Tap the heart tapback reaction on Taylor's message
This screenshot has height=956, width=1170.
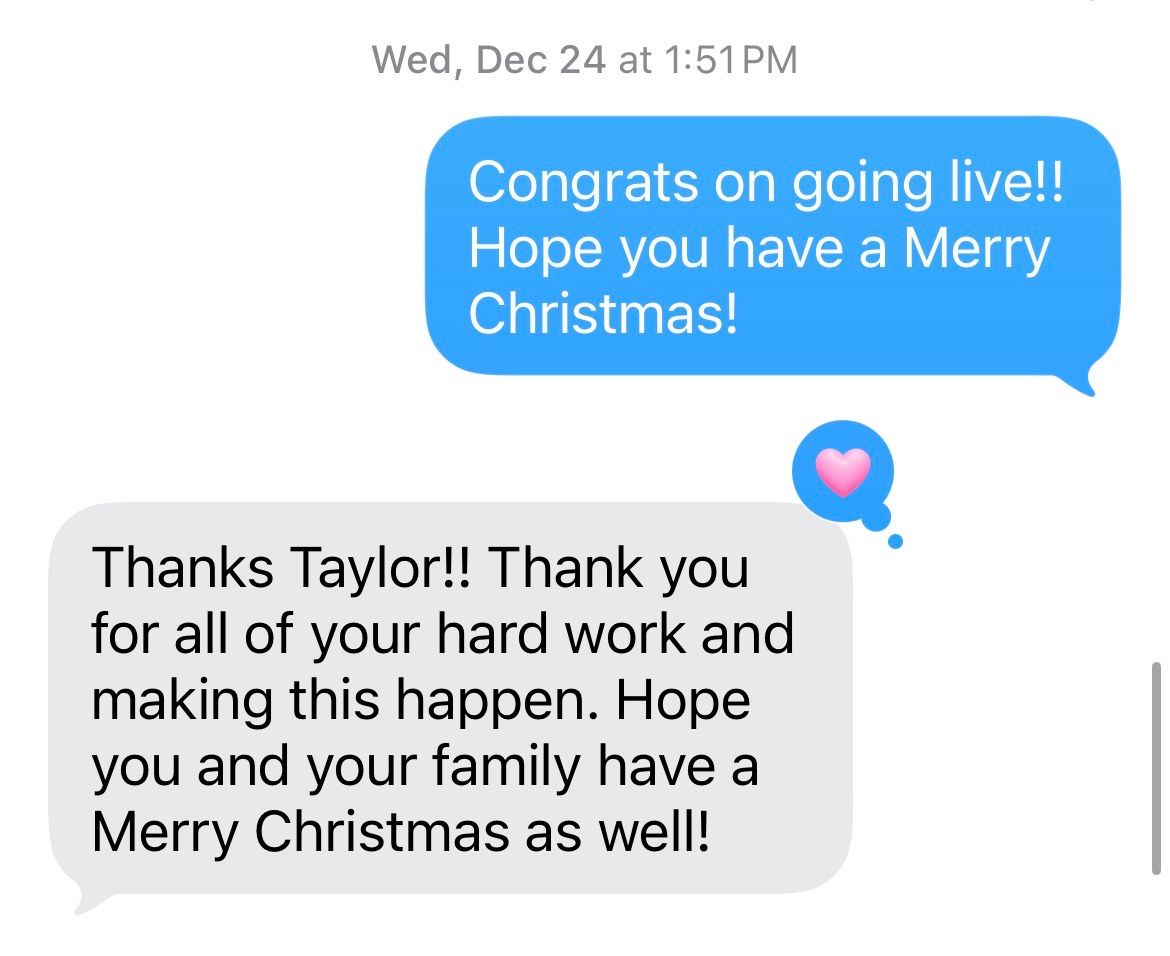[x=842, y=472]
